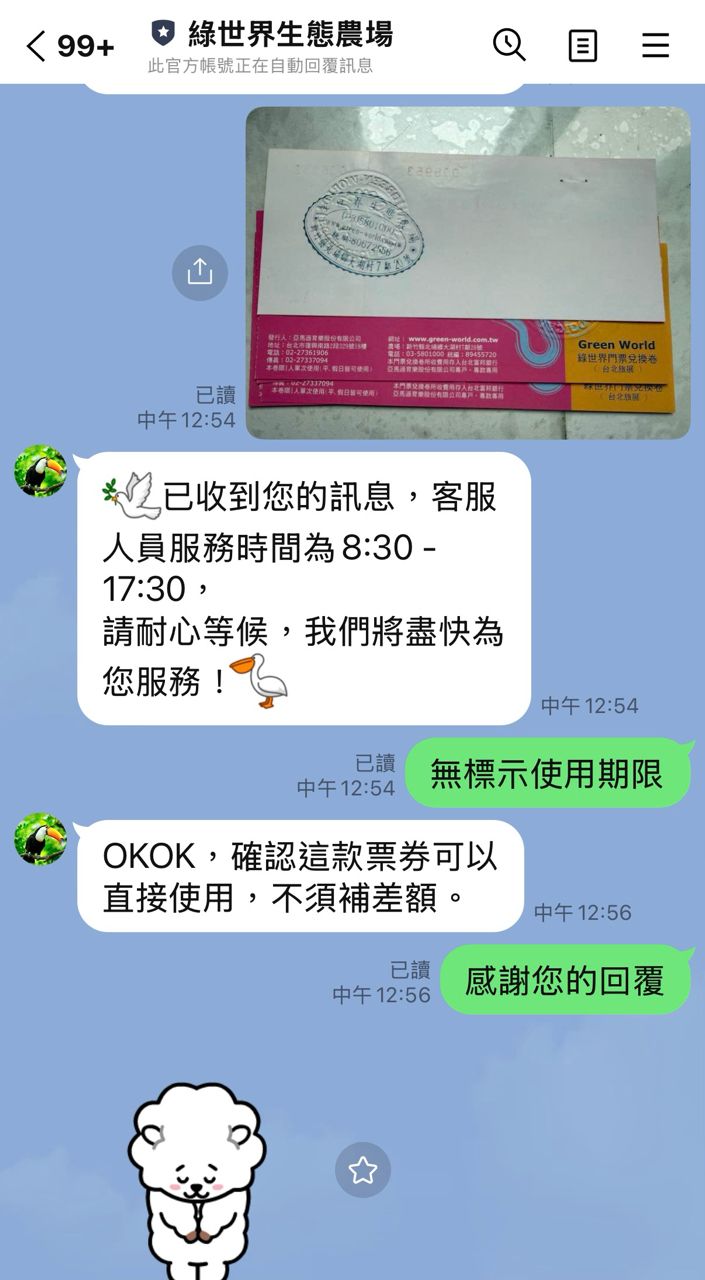Go back to the chat list
The width and height of the screenshot is (705, 1280).
[x=36, y=46]
